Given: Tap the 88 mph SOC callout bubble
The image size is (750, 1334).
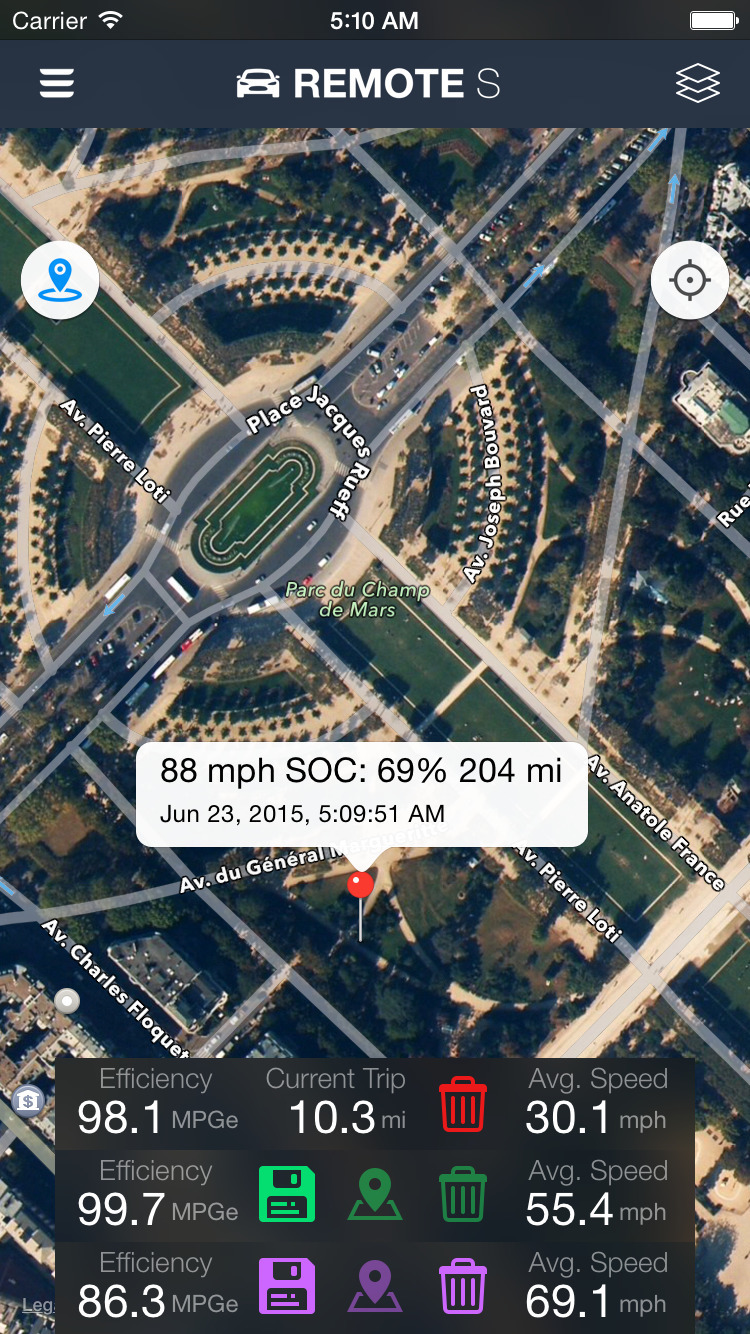Looking at the screenshot, I should pyautogui.click(x=361, y=794).
